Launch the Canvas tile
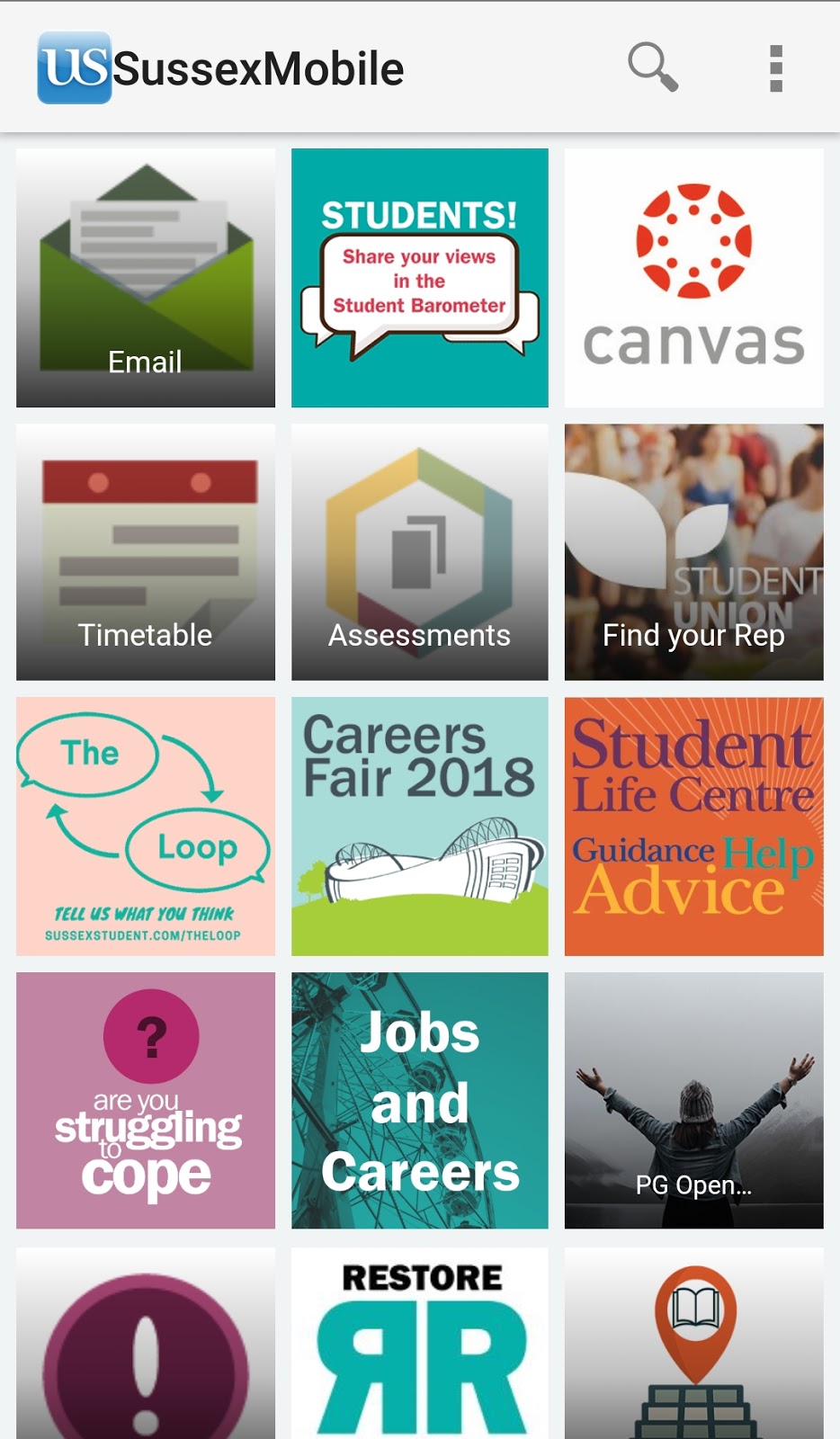The image size is (840, 1439). coord(693,278)
